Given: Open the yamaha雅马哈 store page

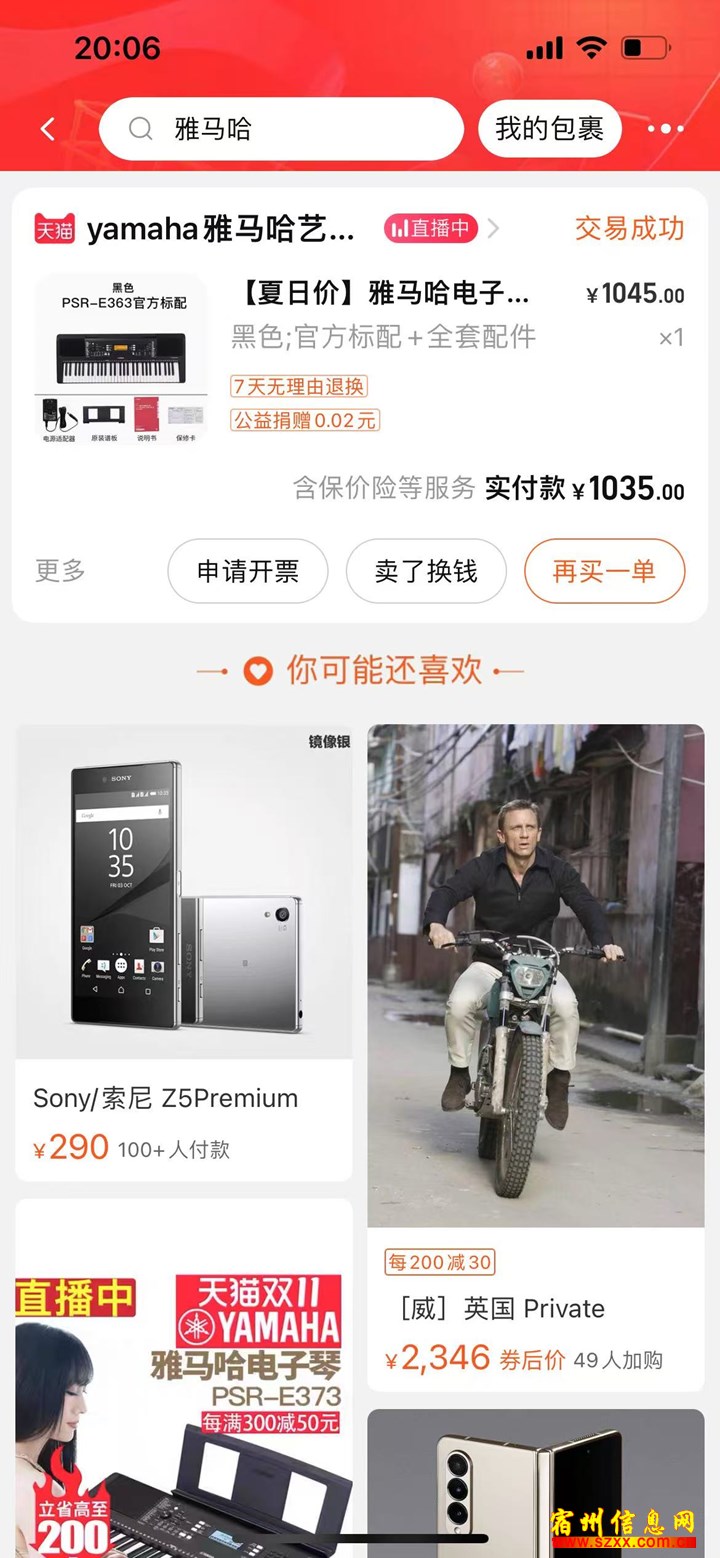Looking at the screenshot, I should tap(220, 229).
